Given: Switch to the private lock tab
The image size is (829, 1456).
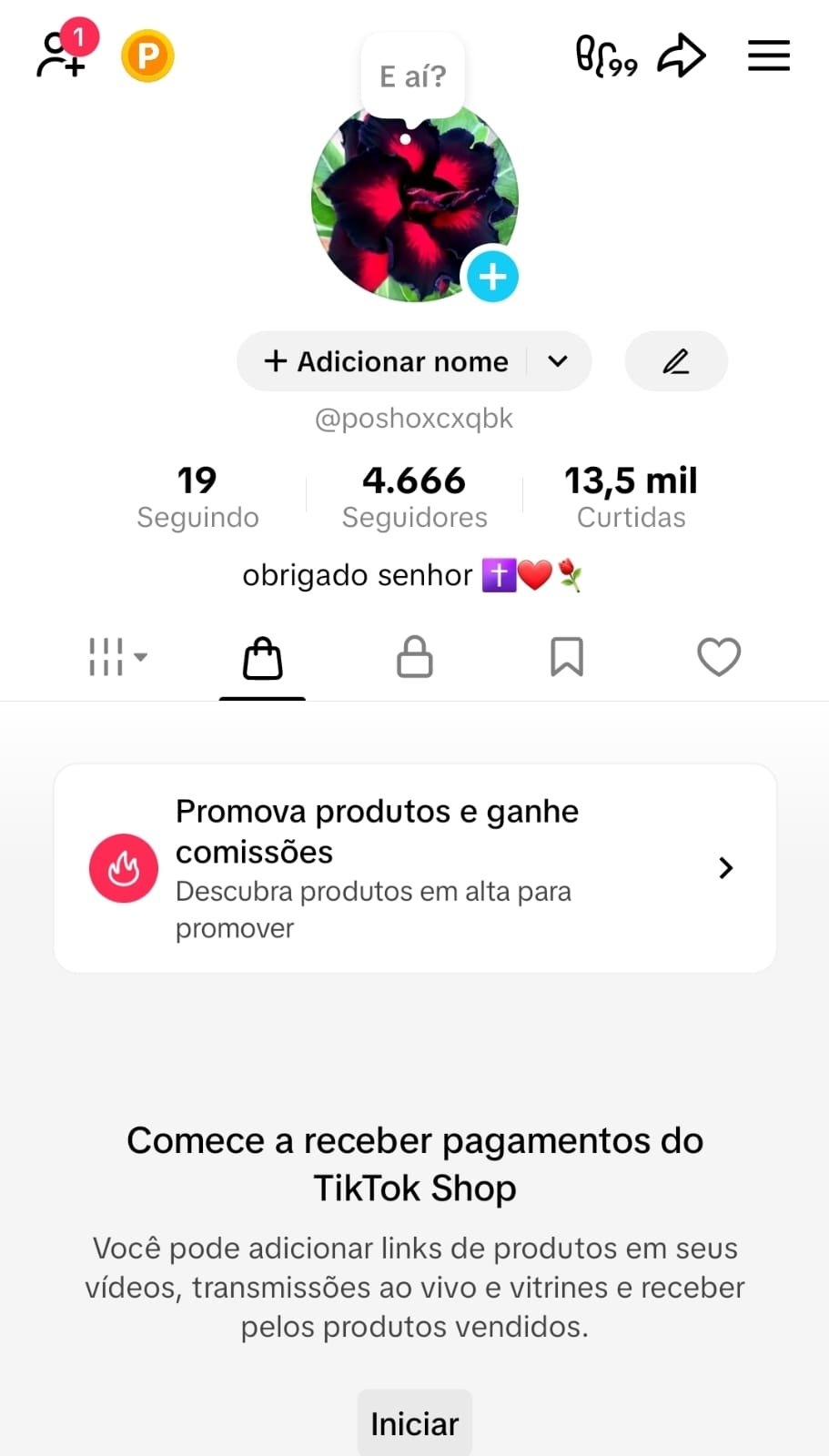Looking at the screenshot, I should pos(414,657).
